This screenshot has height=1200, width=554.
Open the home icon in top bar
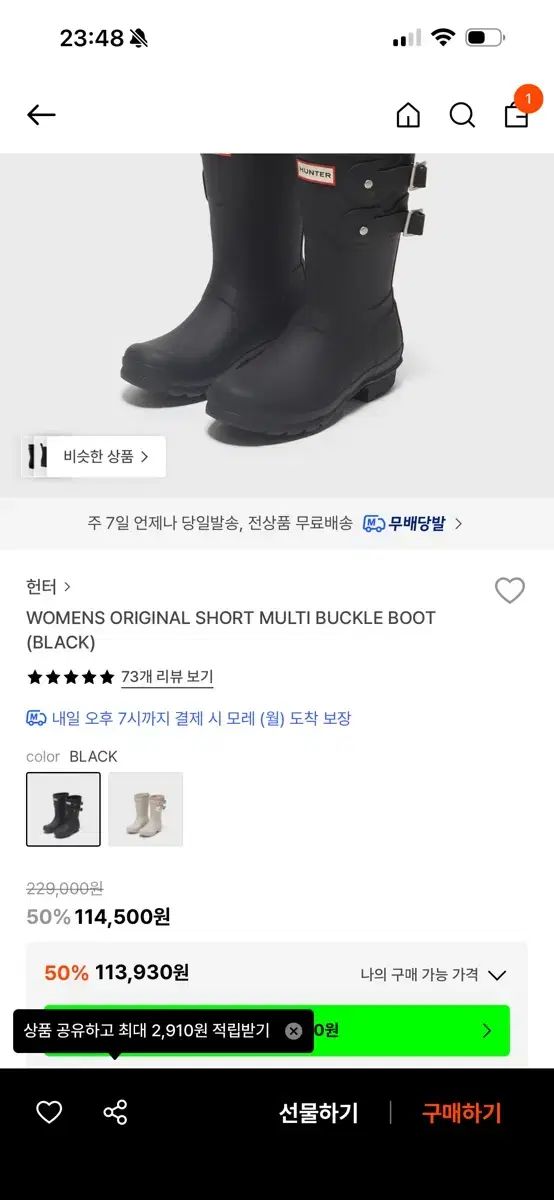pyautogui.click(x=408, y=116)
